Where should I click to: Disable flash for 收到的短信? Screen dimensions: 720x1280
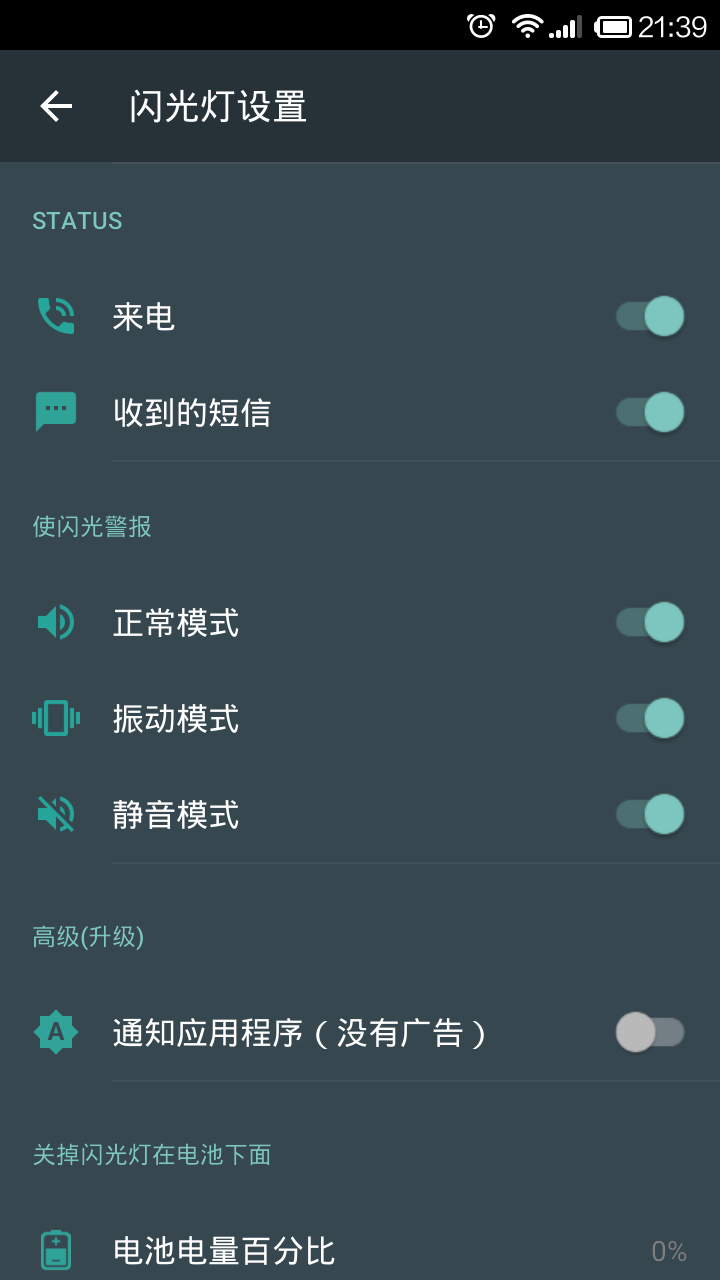point(650,413)
